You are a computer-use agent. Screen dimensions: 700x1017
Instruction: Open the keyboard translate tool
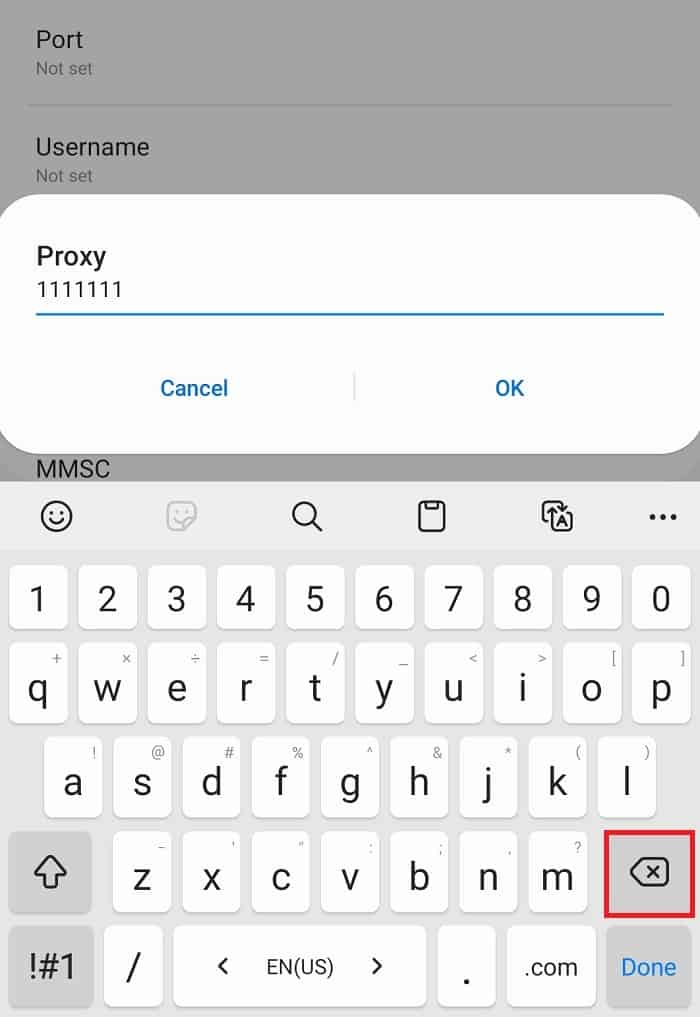pos(556,516)
